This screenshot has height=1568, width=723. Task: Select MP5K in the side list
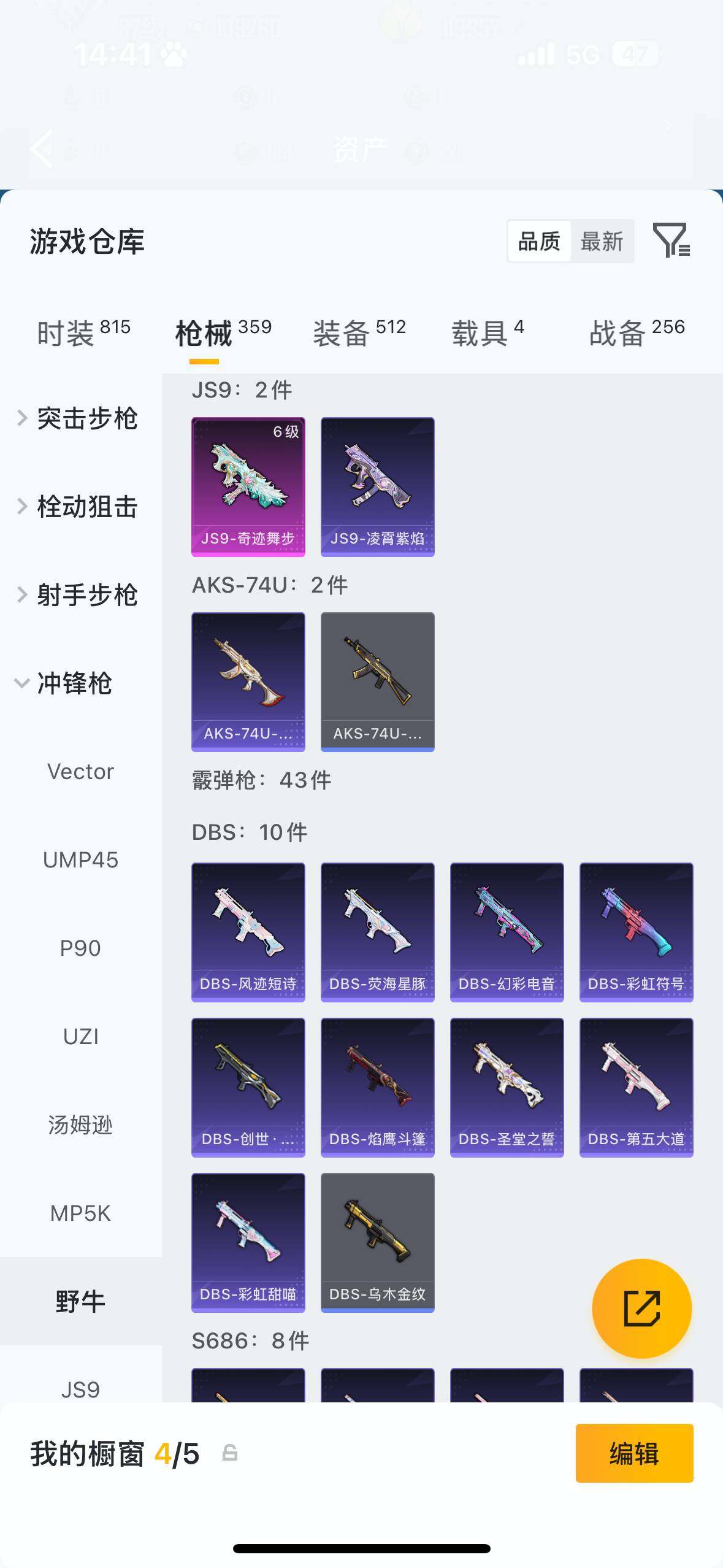coord(81,1213)
